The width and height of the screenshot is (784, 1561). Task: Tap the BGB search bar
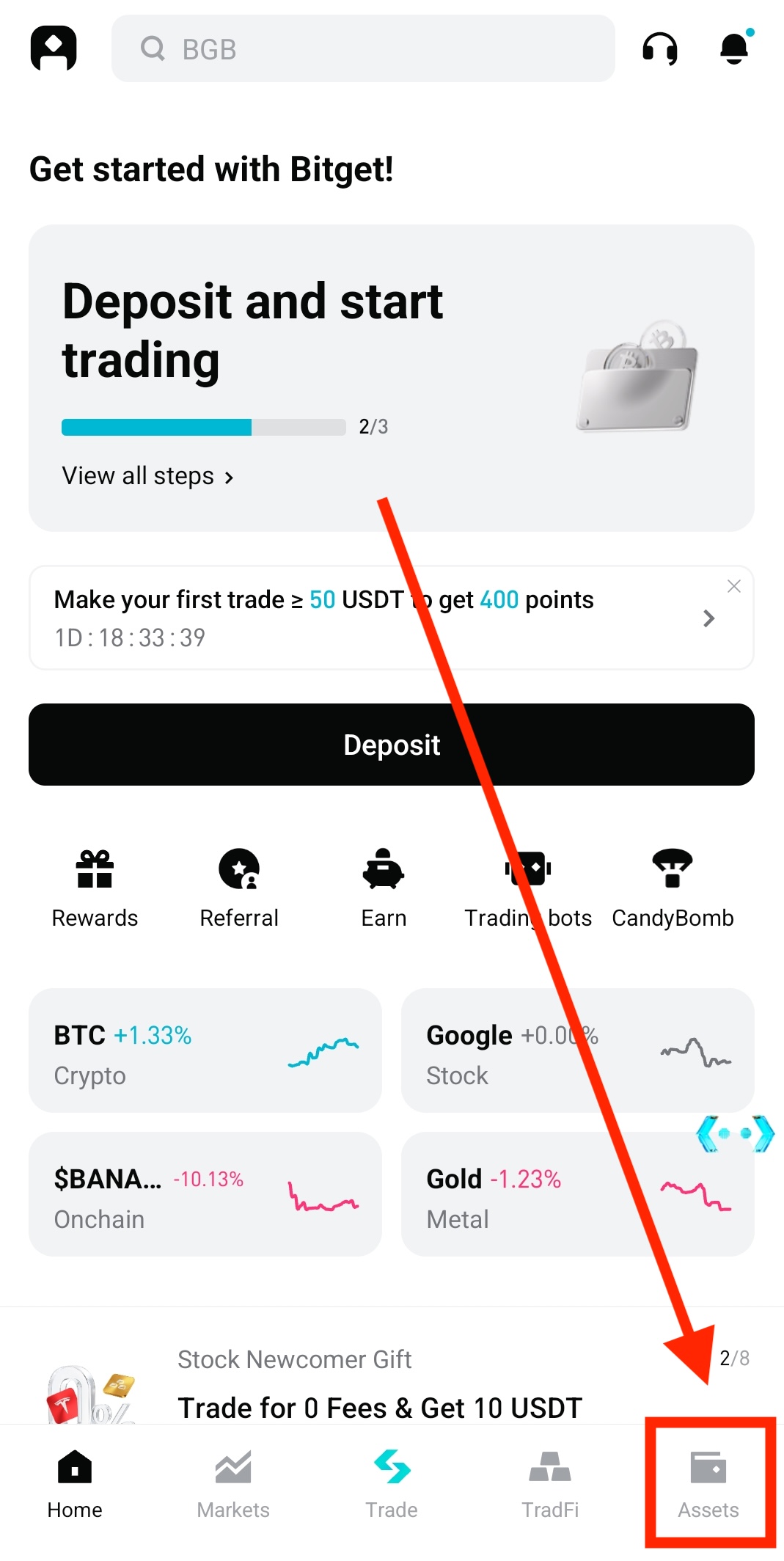[x=362, y=48]
